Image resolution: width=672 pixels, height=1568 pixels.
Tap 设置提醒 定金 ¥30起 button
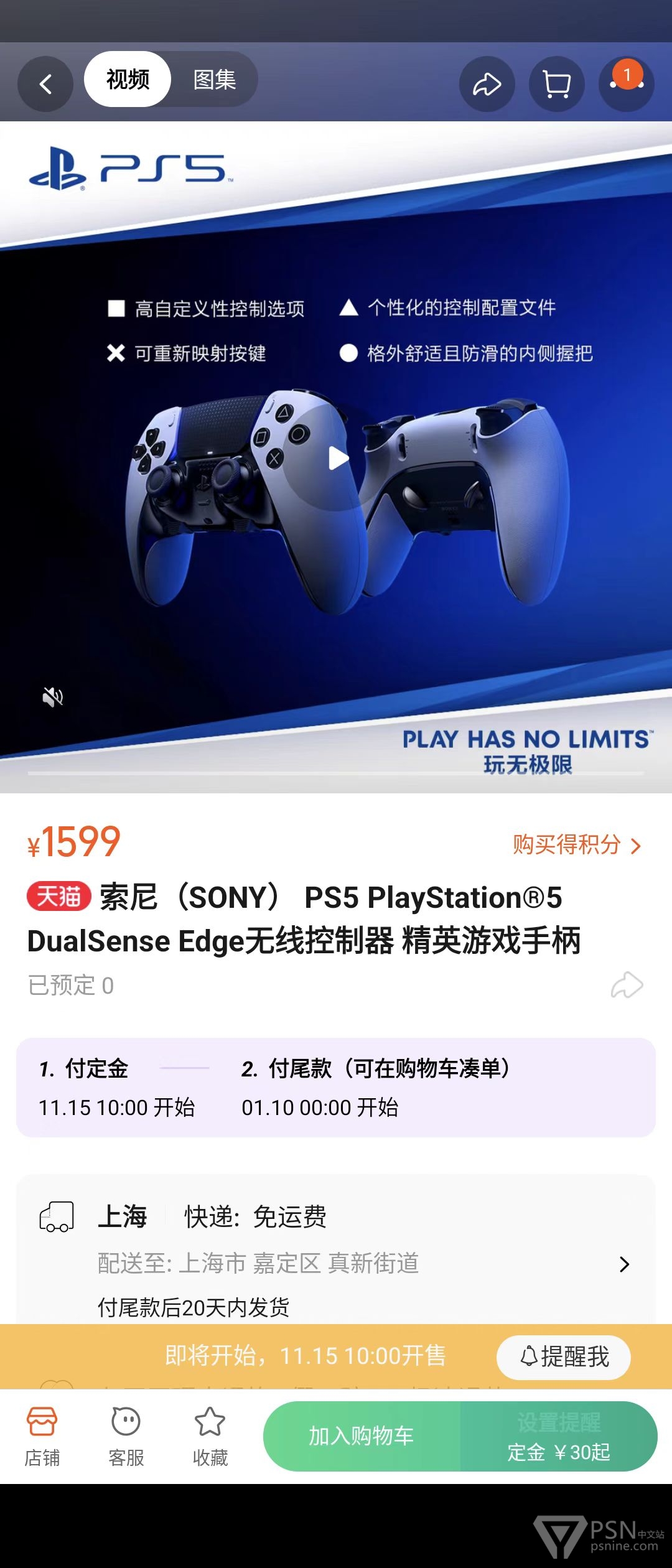click(x=558, y=1436)
